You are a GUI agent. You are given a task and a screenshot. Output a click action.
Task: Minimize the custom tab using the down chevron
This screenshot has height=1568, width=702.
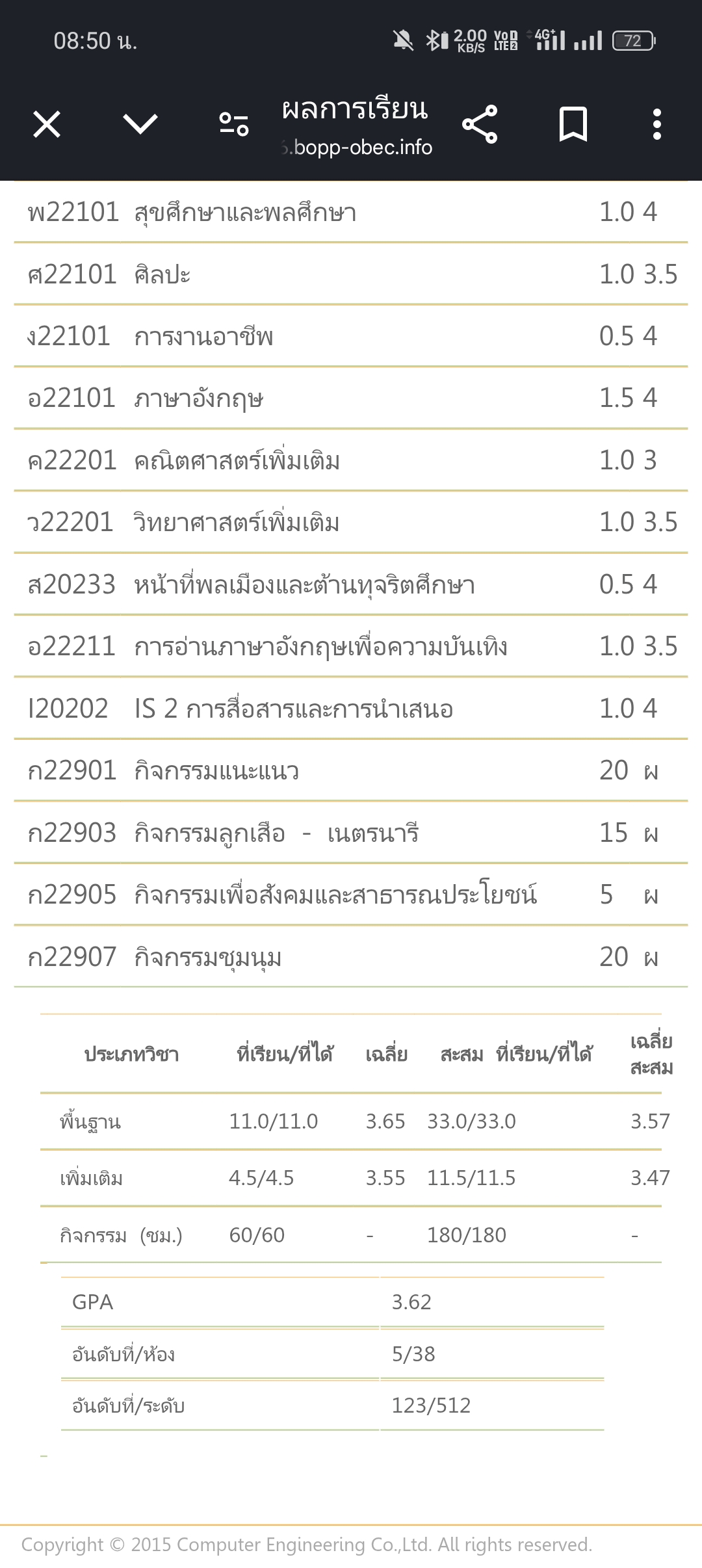pos(140,124)
